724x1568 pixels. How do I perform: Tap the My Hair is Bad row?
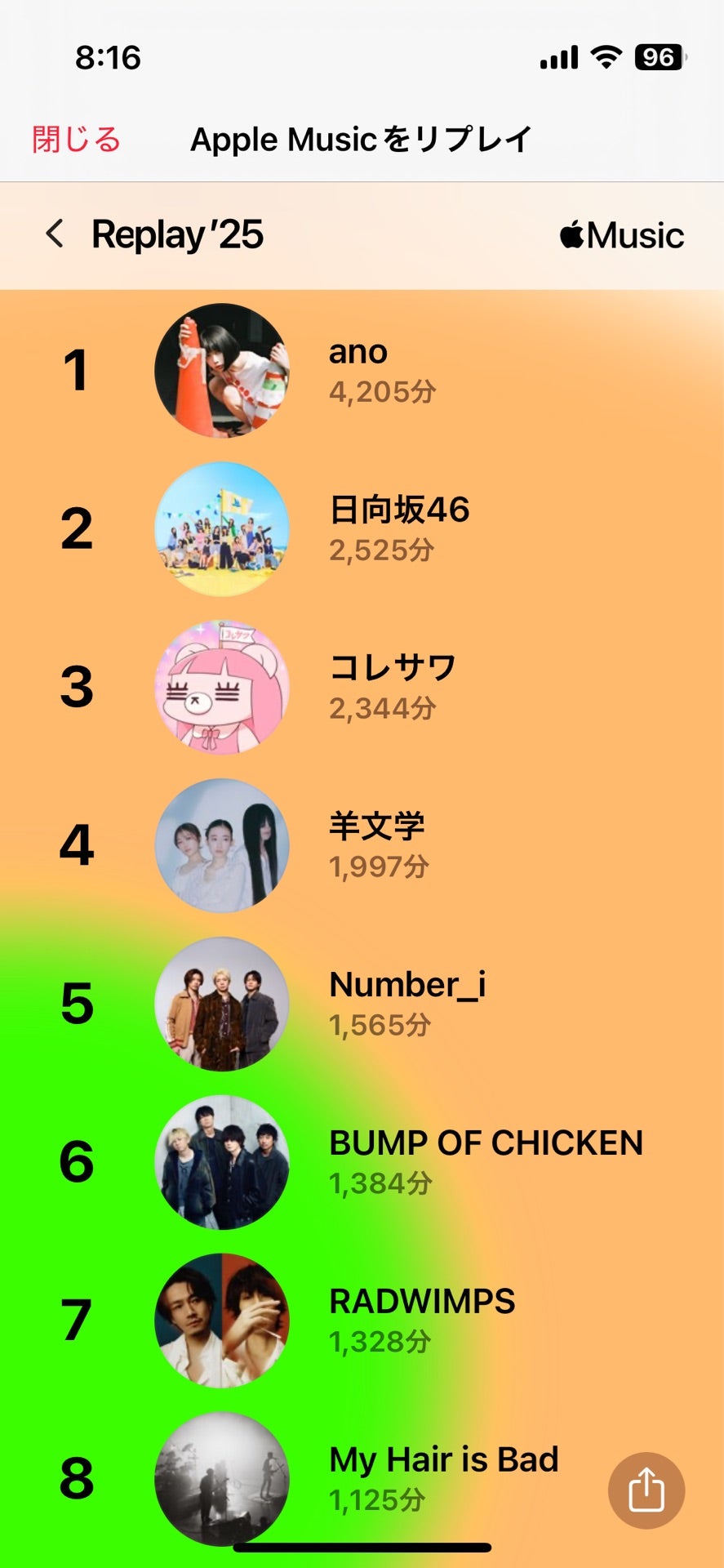point(443,1477)
